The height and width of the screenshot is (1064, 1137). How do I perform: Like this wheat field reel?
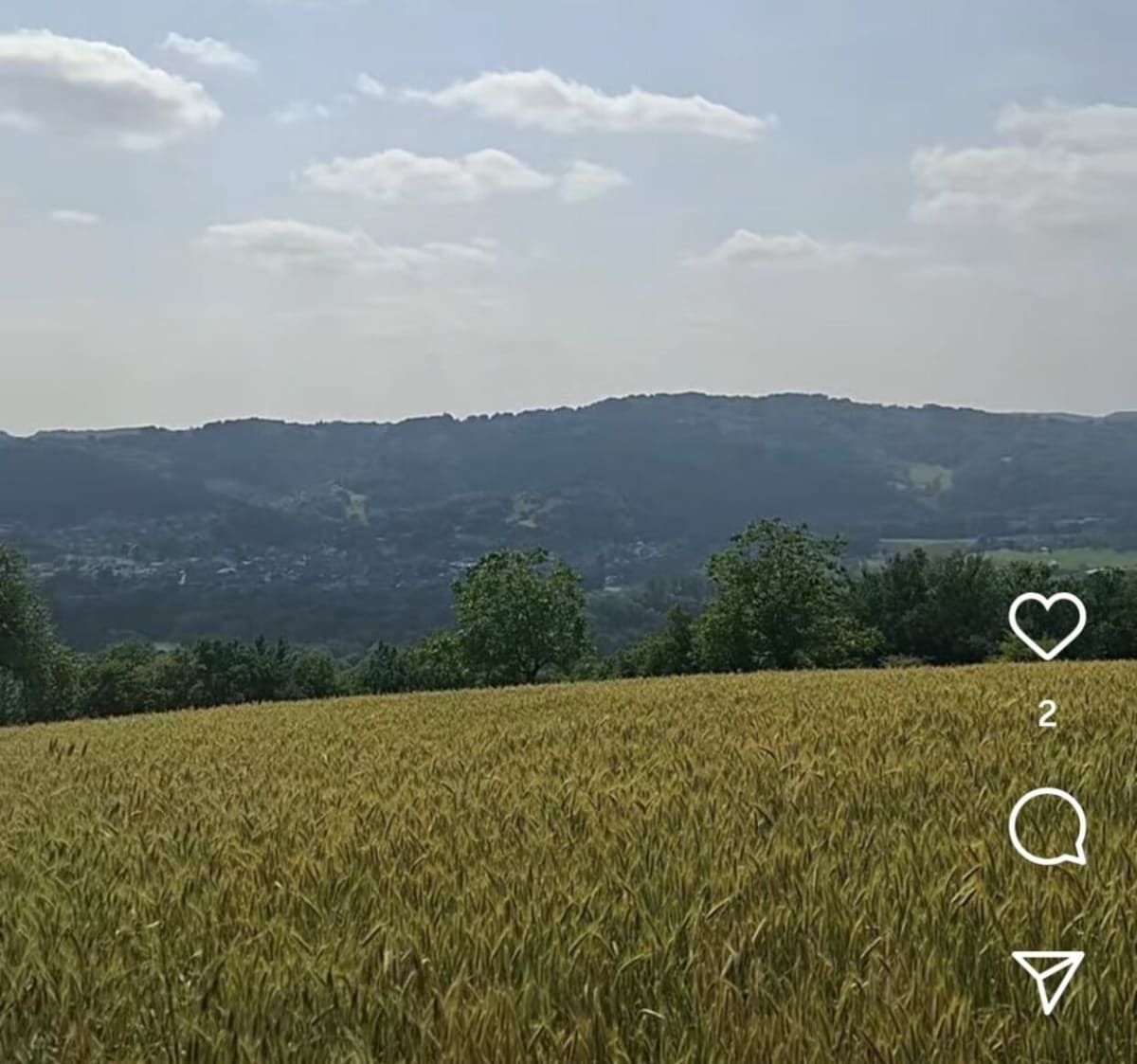click(x=1047, y=625)
